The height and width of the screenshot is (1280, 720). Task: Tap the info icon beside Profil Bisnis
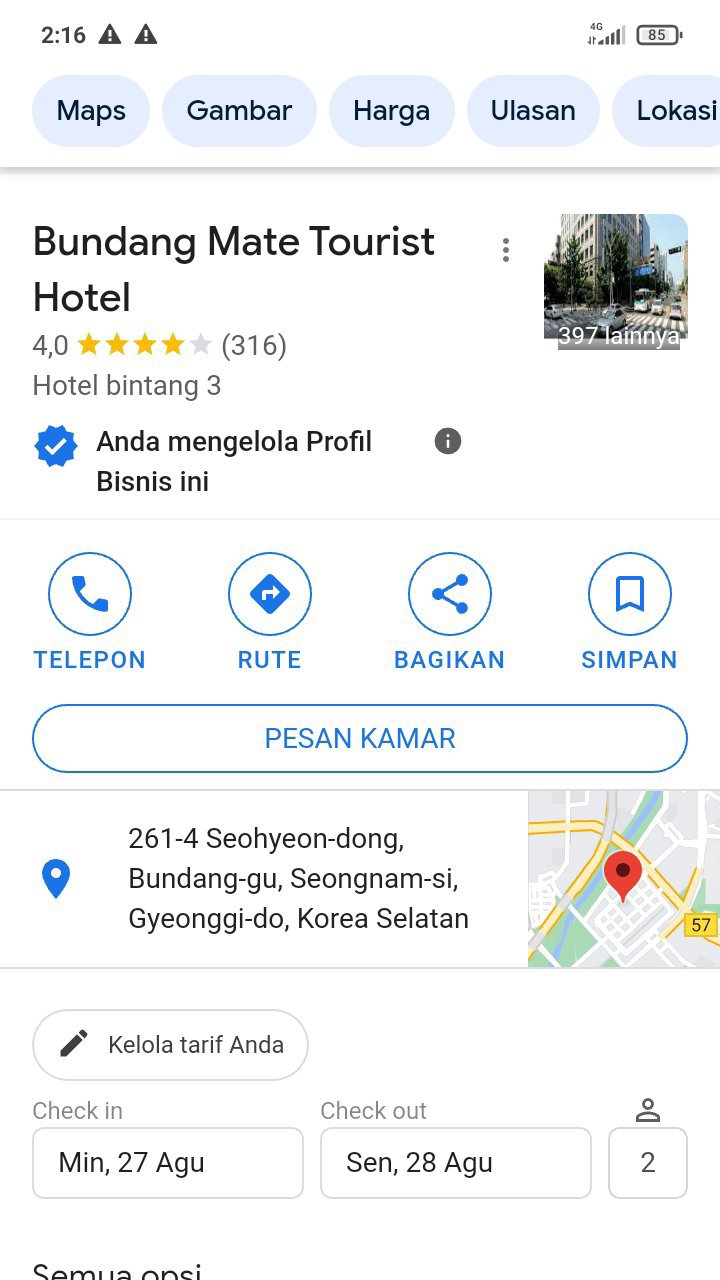448,441
